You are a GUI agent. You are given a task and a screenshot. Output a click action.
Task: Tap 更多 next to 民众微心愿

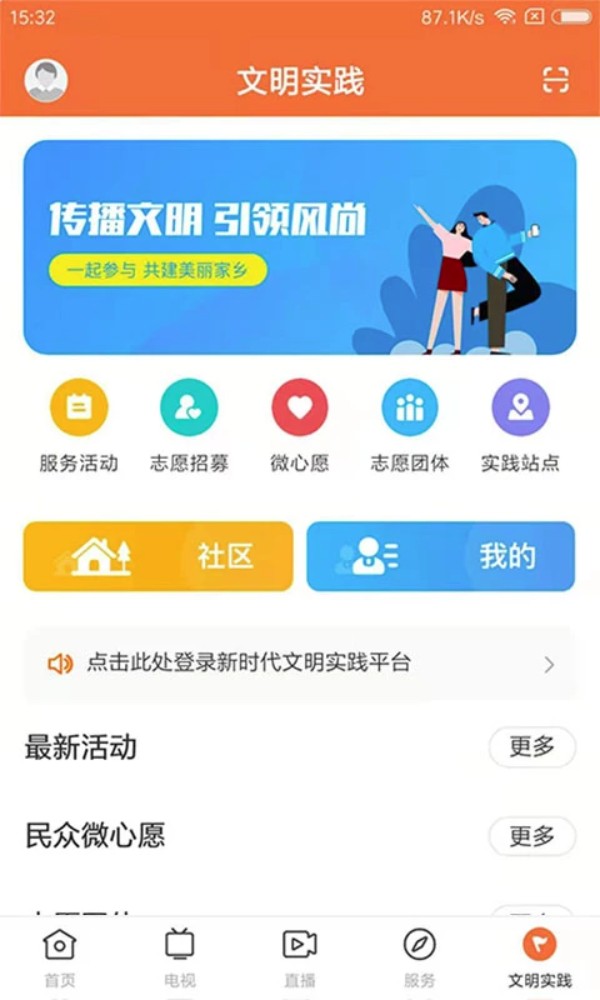click(x=532, y=836)
